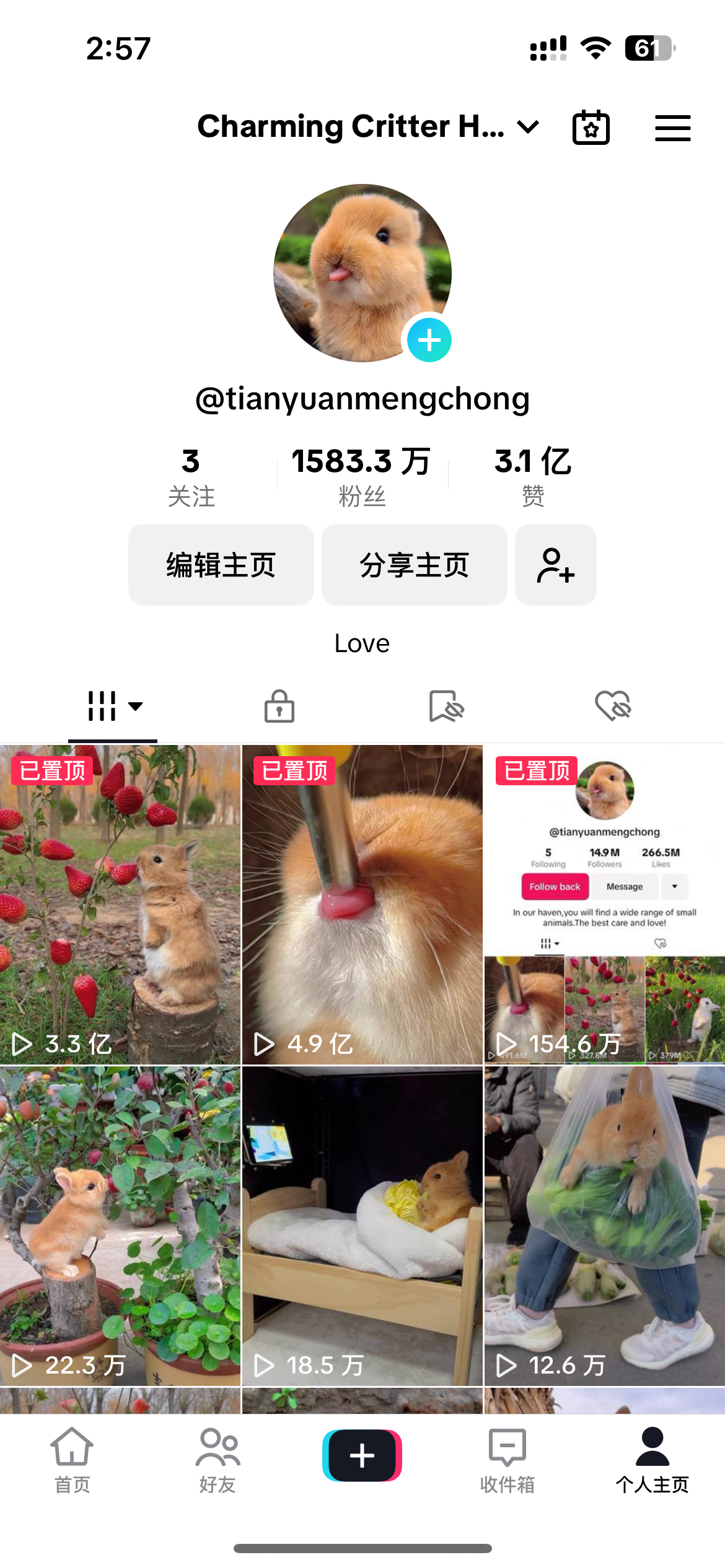
Task: Go to the 首页 home tab
Action: 72,1460
